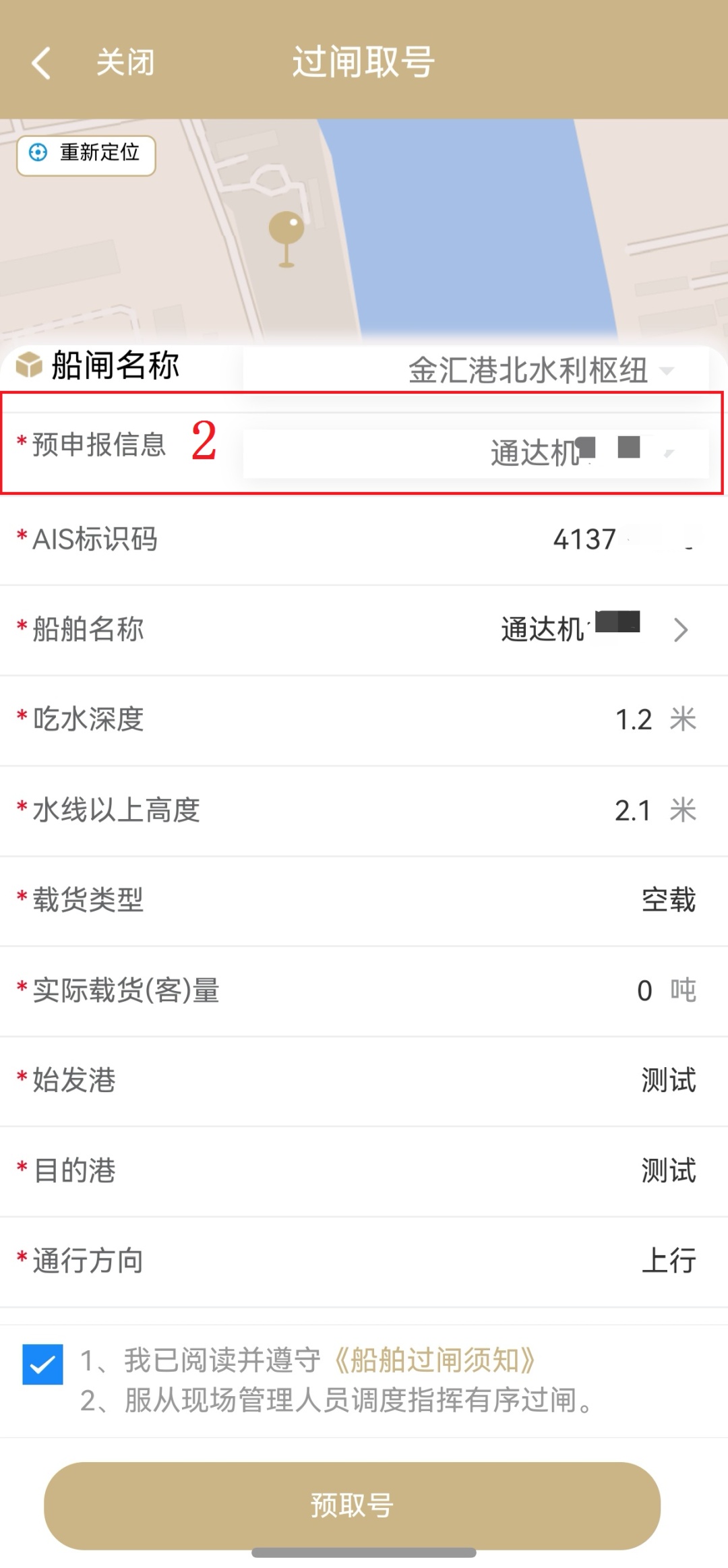
Task: Tap 关闭 to close the page
Action: coord(125,63)
